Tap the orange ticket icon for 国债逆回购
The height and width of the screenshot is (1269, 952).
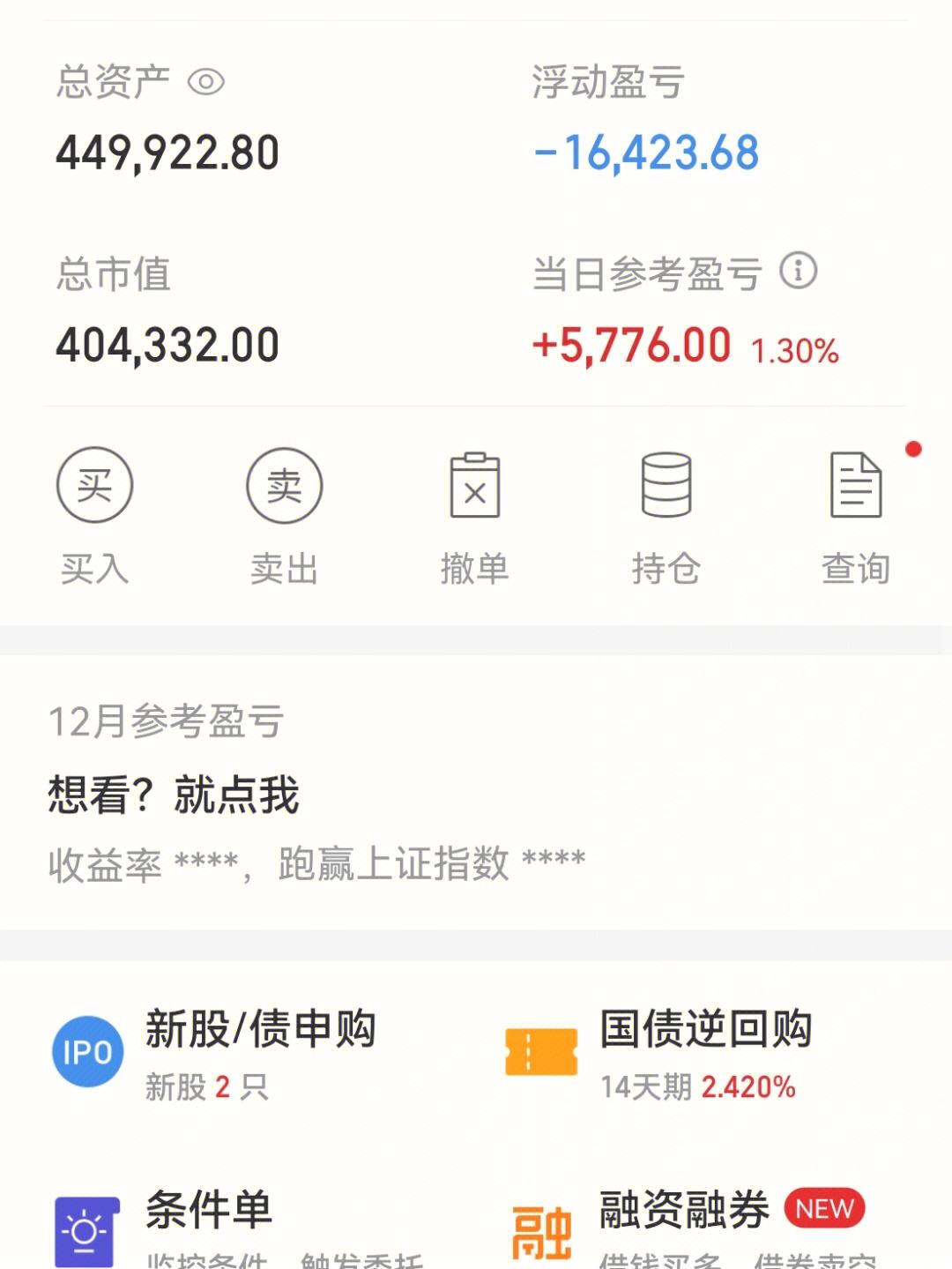[x=540, y=1050]
